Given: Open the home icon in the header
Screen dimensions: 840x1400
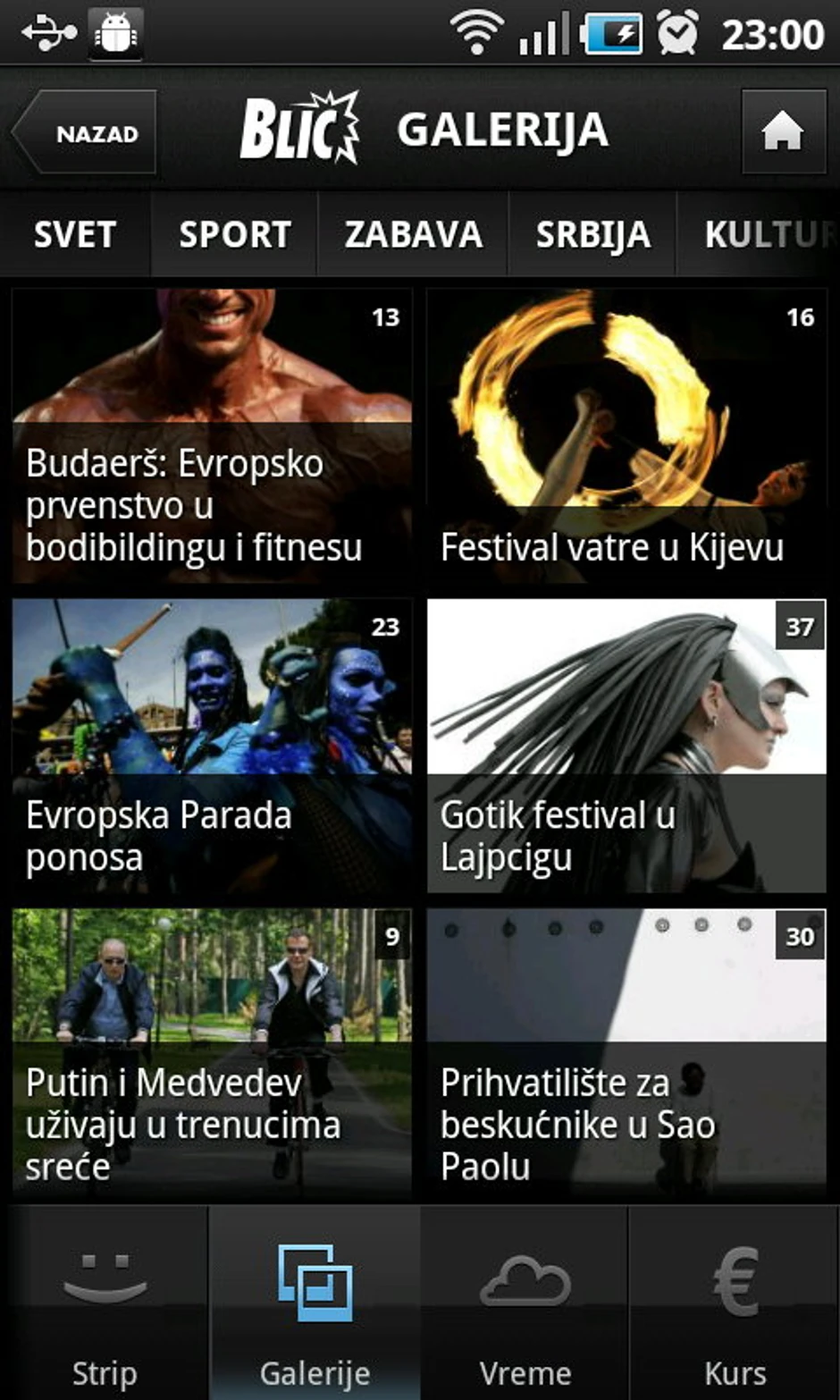Looking at the screenshot, I should point(783,132).
